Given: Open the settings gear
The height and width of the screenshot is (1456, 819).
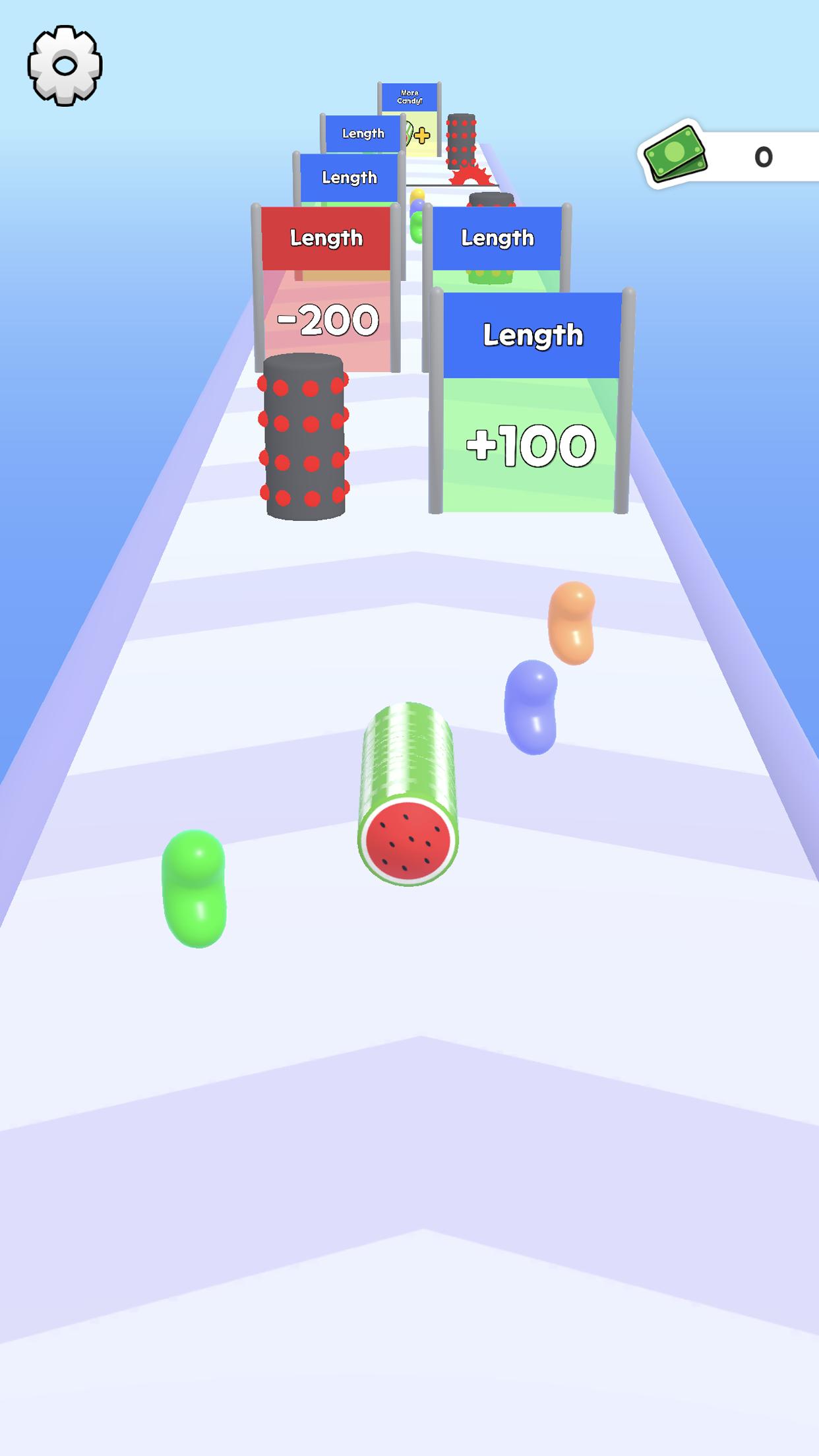Looking at the screenshot, I should 65,65.
